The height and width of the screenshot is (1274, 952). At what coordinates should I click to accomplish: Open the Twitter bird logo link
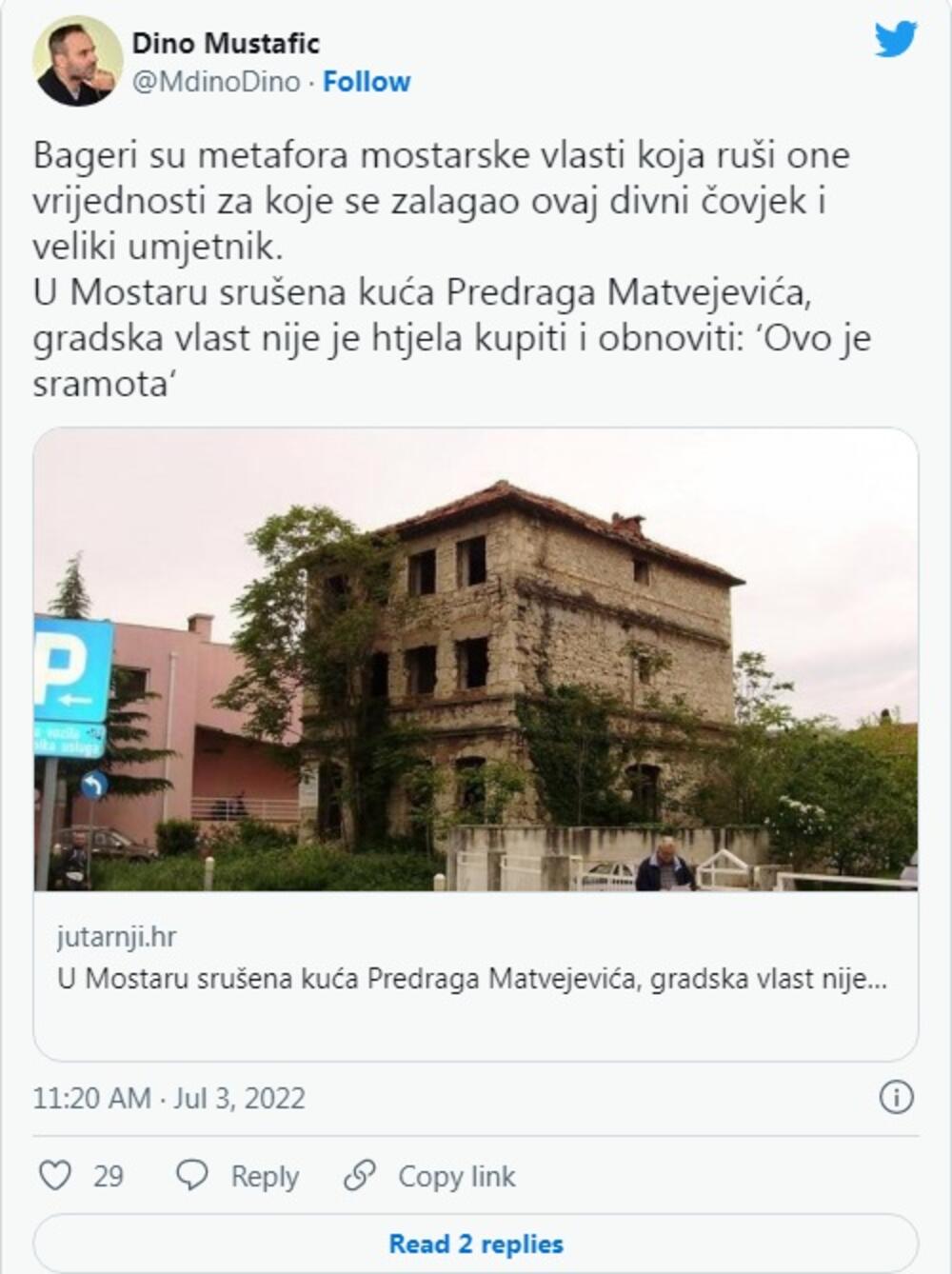tap(895, 40)
